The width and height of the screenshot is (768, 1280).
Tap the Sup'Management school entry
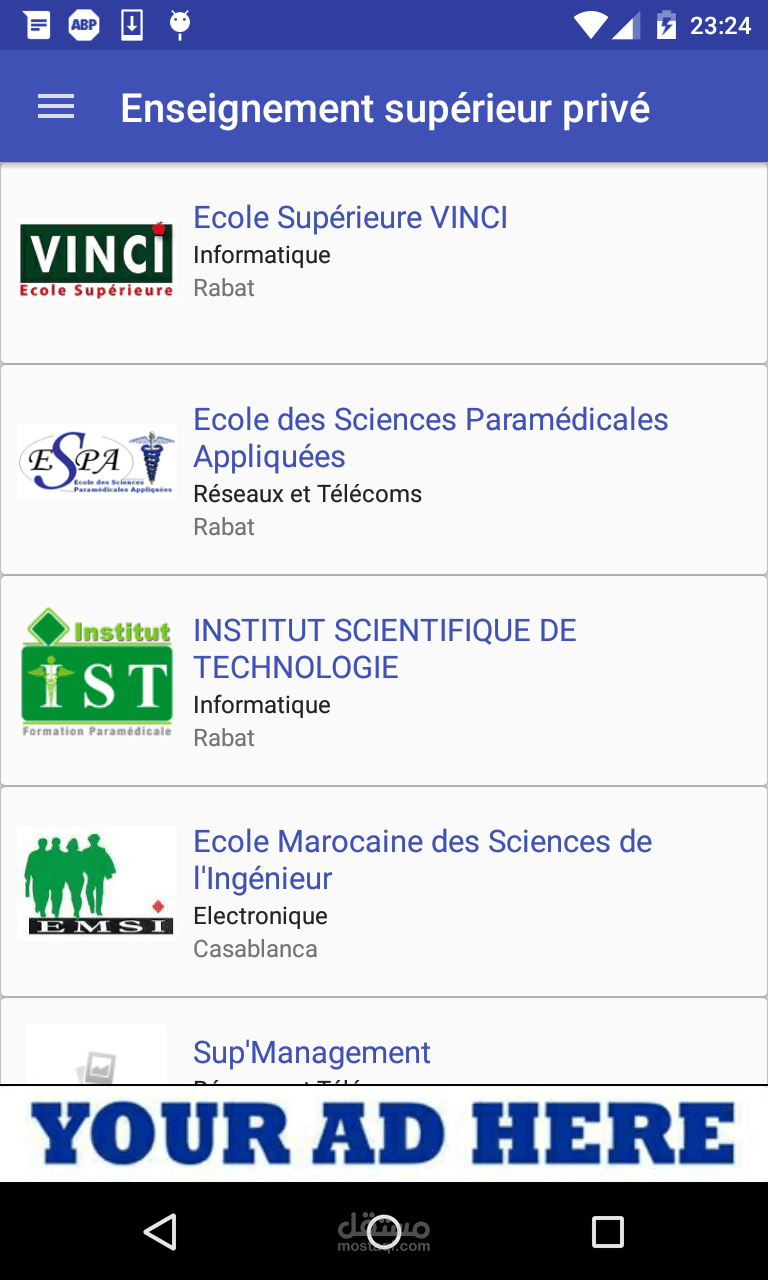point(312,1052)
